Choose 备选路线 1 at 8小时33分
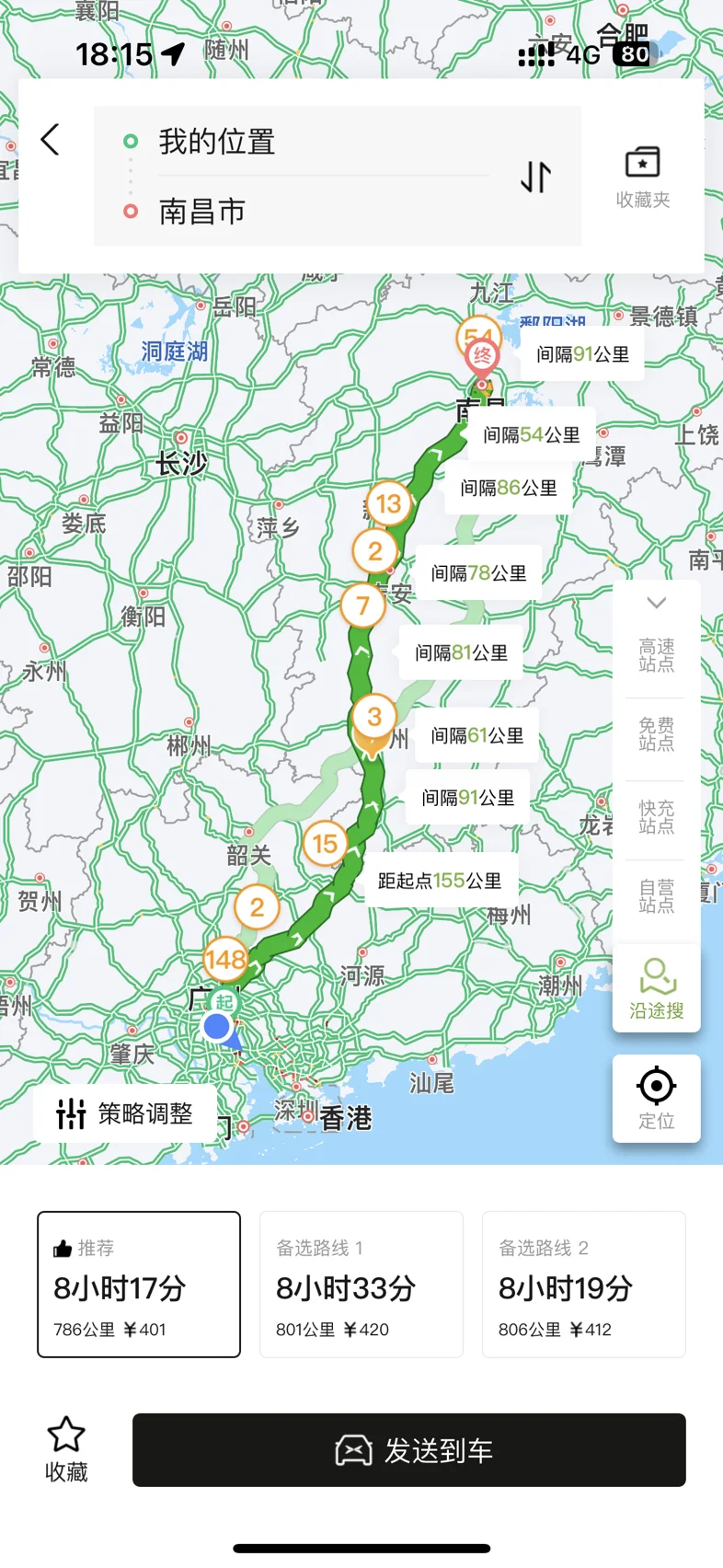Viewport: 723px width, 1568px height. [x=361, y=1284]
